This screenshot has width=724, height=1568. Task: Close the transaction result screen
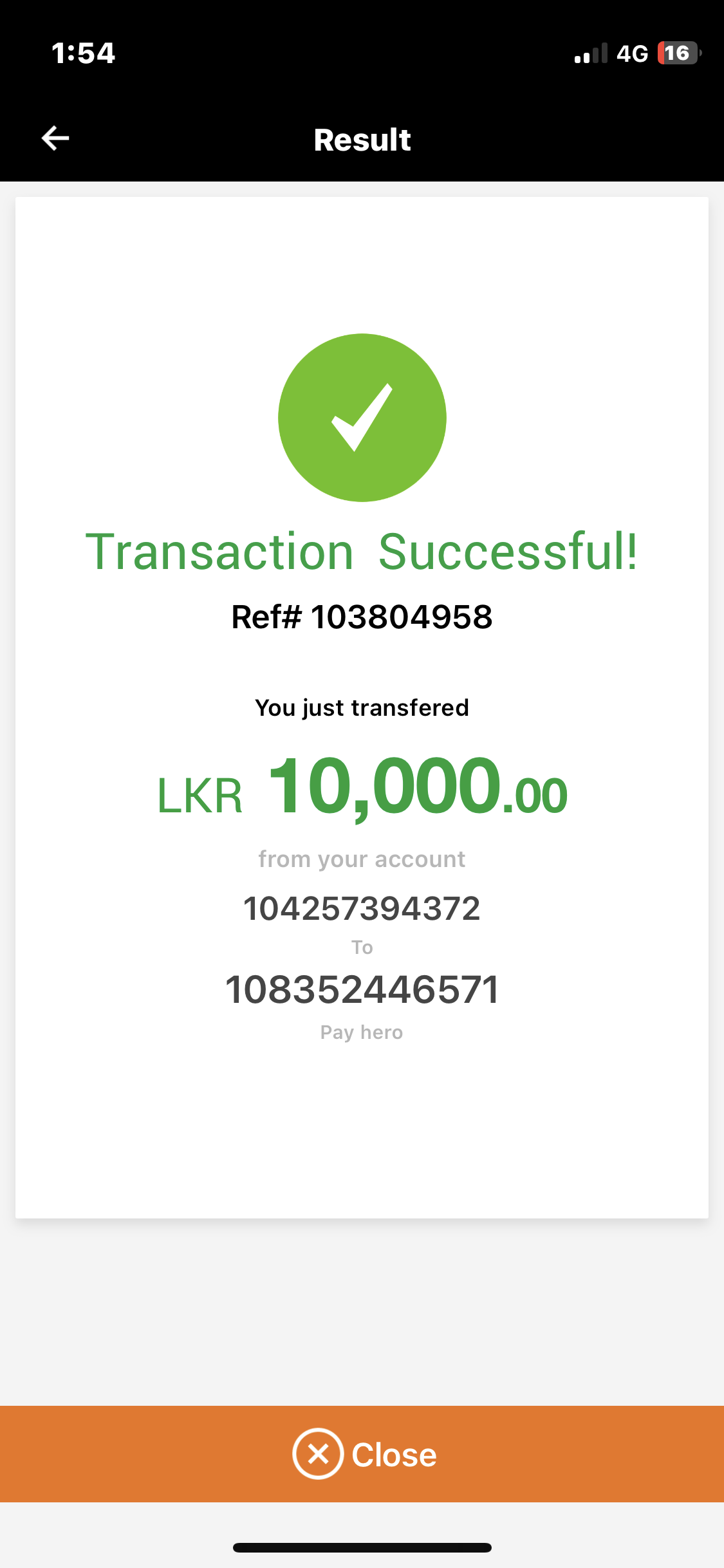click(x=364, y=1454)
